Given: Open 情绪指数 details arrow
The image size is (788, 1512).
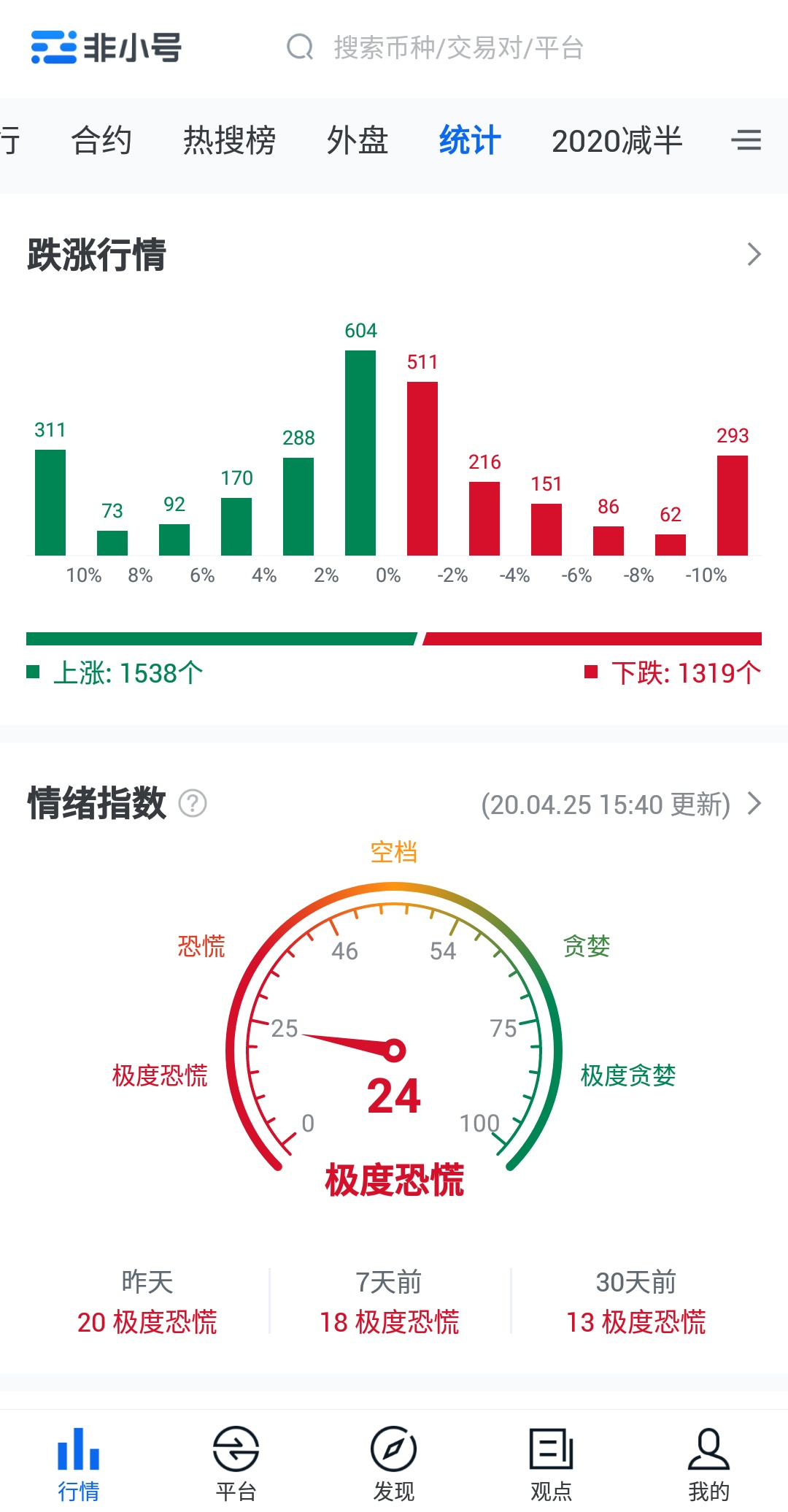Looking at the screenshot, I should [x=754, y=804].
